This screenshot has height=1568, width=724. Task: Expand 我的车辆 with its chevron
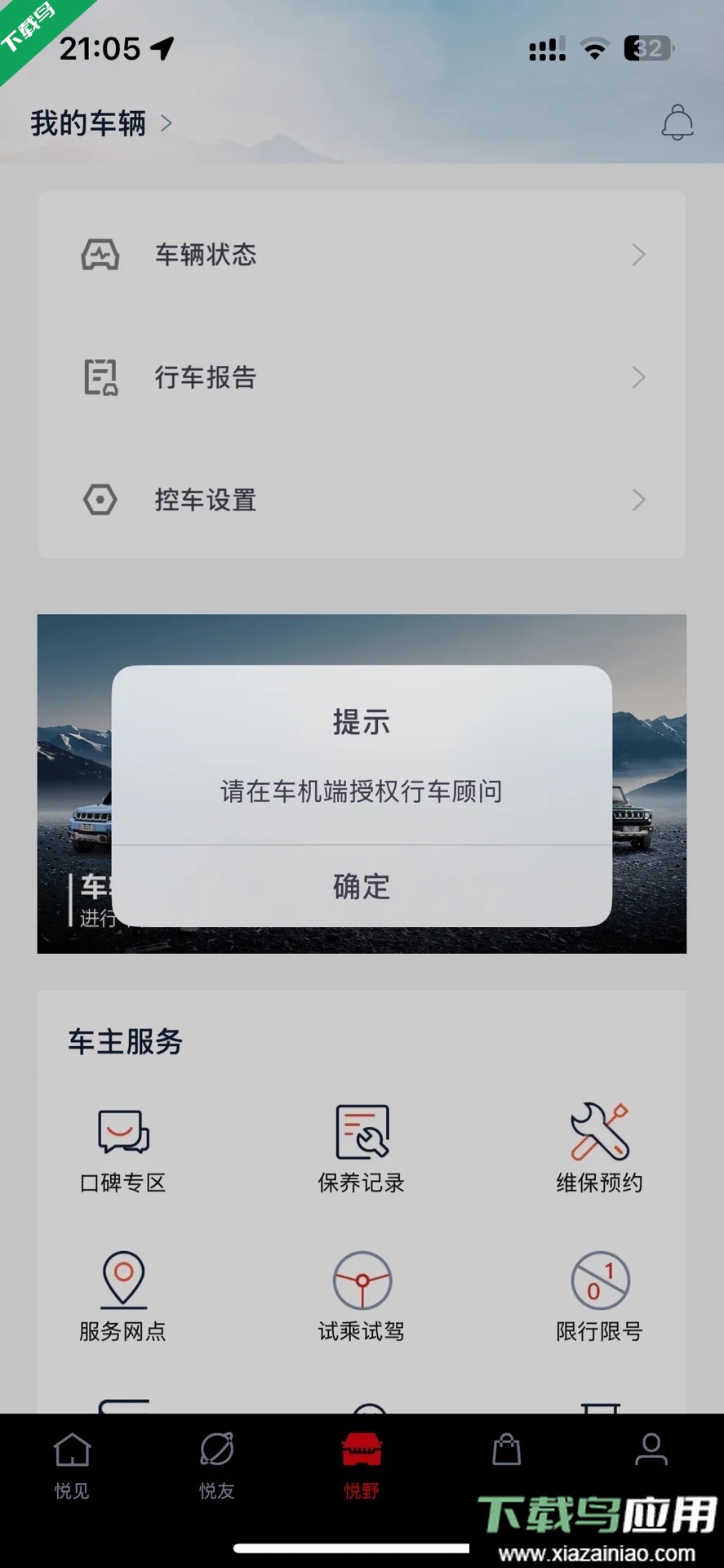tap(167, 123)
